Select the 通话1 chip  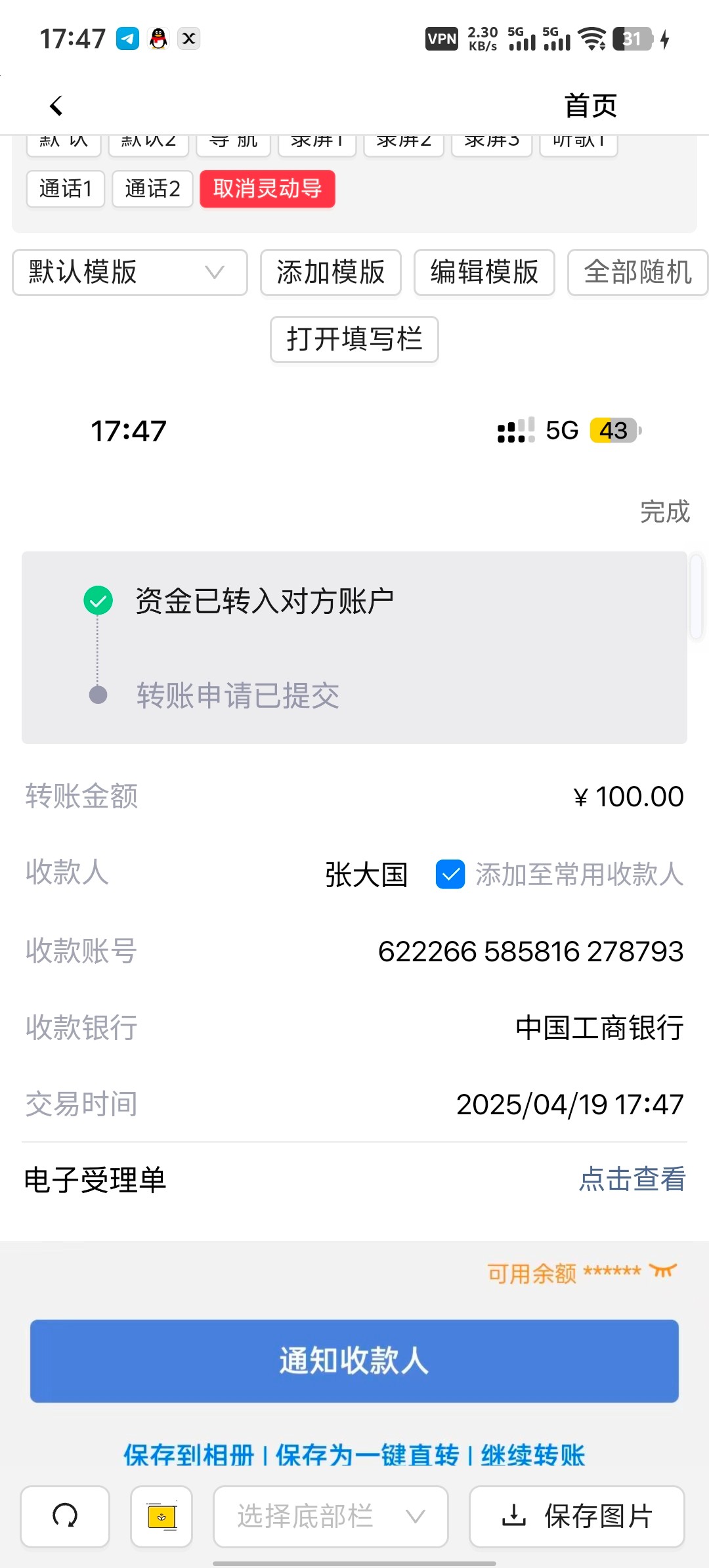pos(66,189)
